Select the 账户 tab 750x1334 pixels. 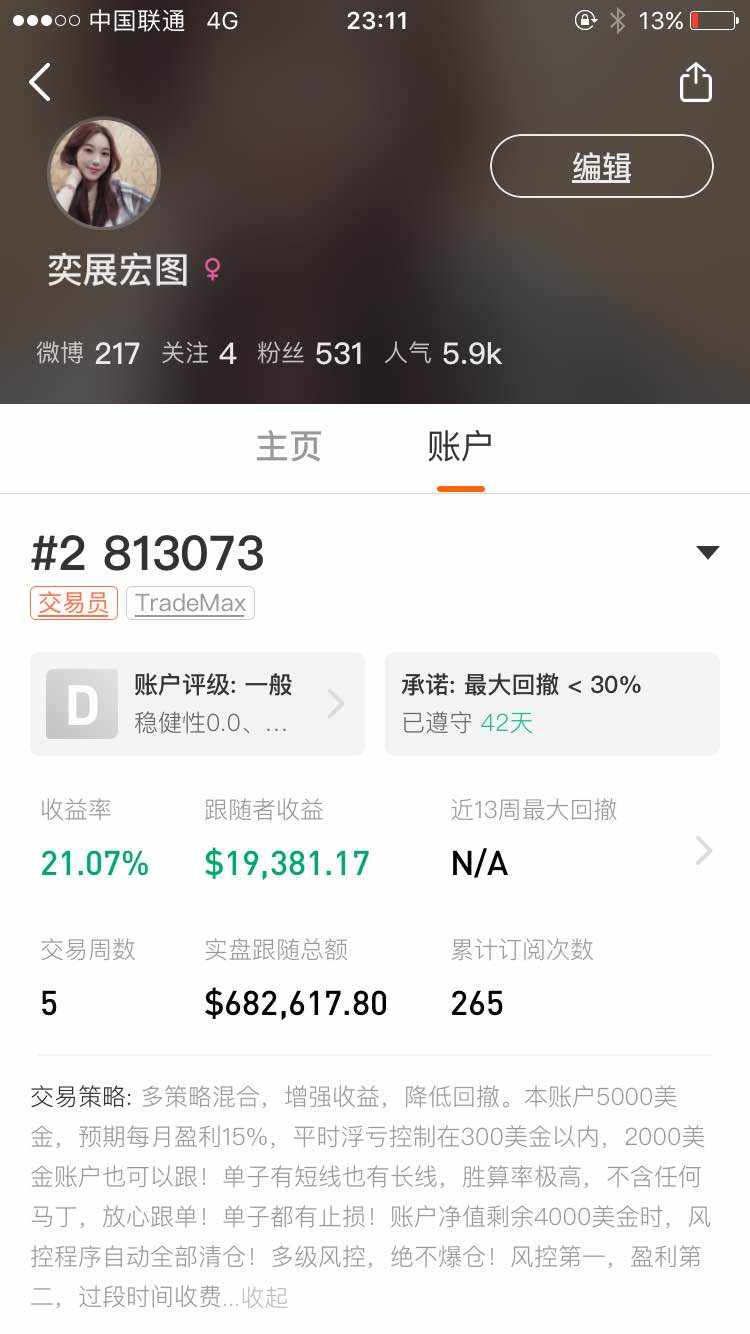coord(460,446)
